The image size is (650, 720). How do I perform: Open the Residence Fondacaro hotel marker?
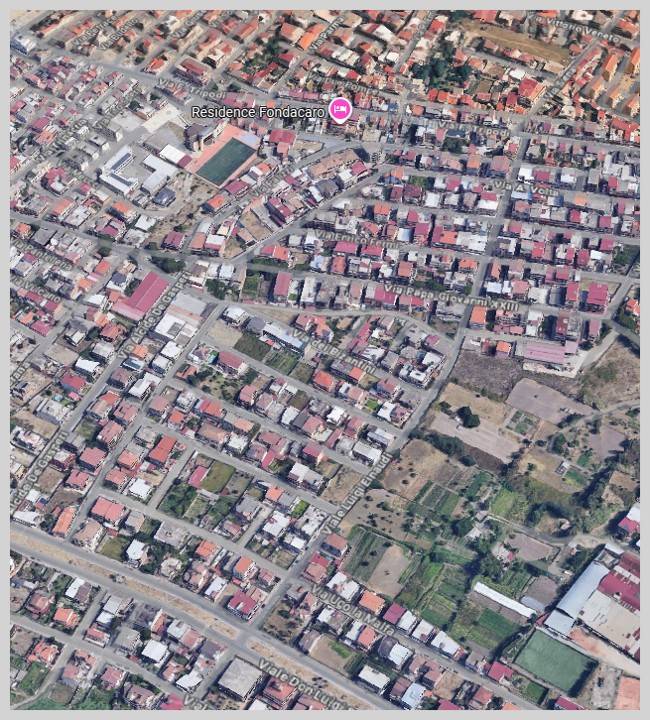point(341,110)
